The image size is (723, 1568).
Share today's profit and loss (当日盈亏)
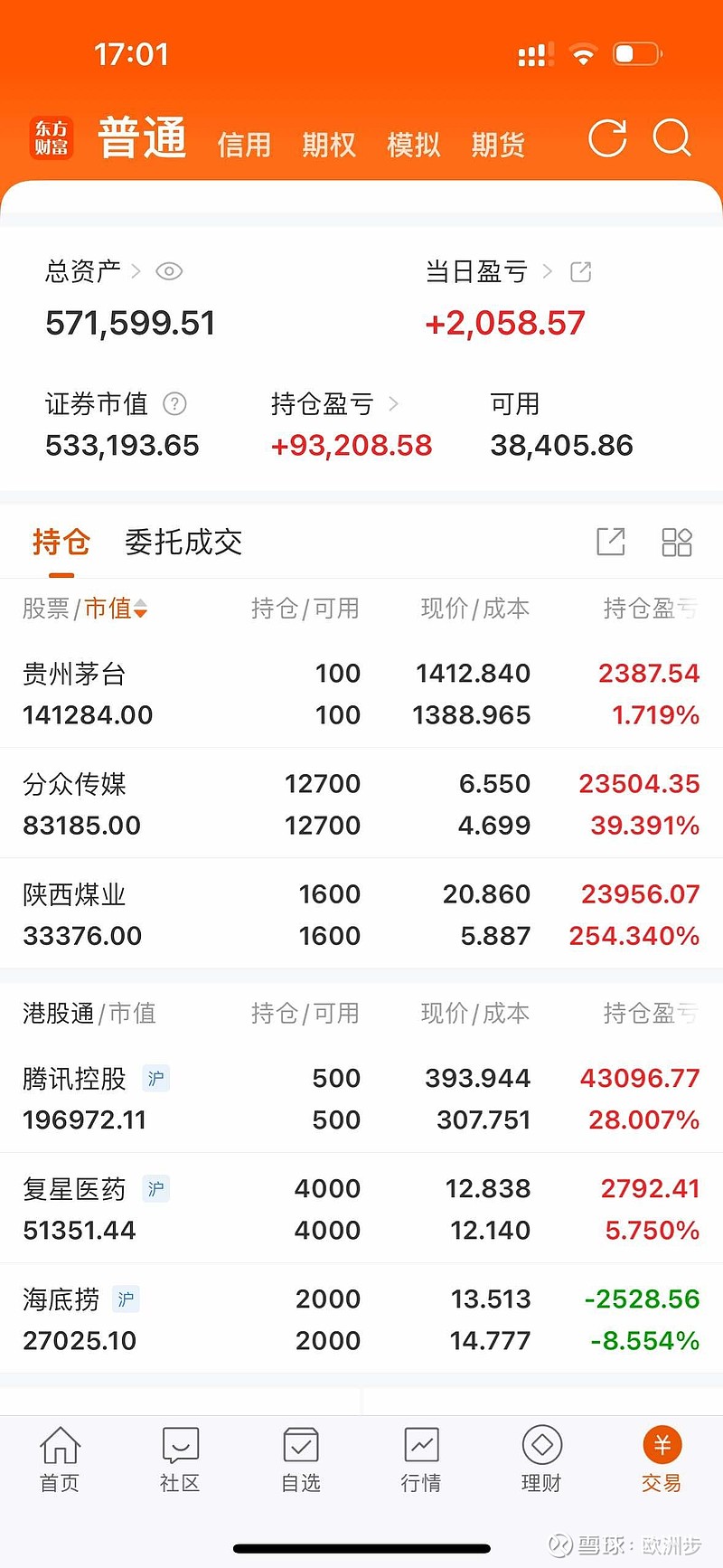(581, 271)
